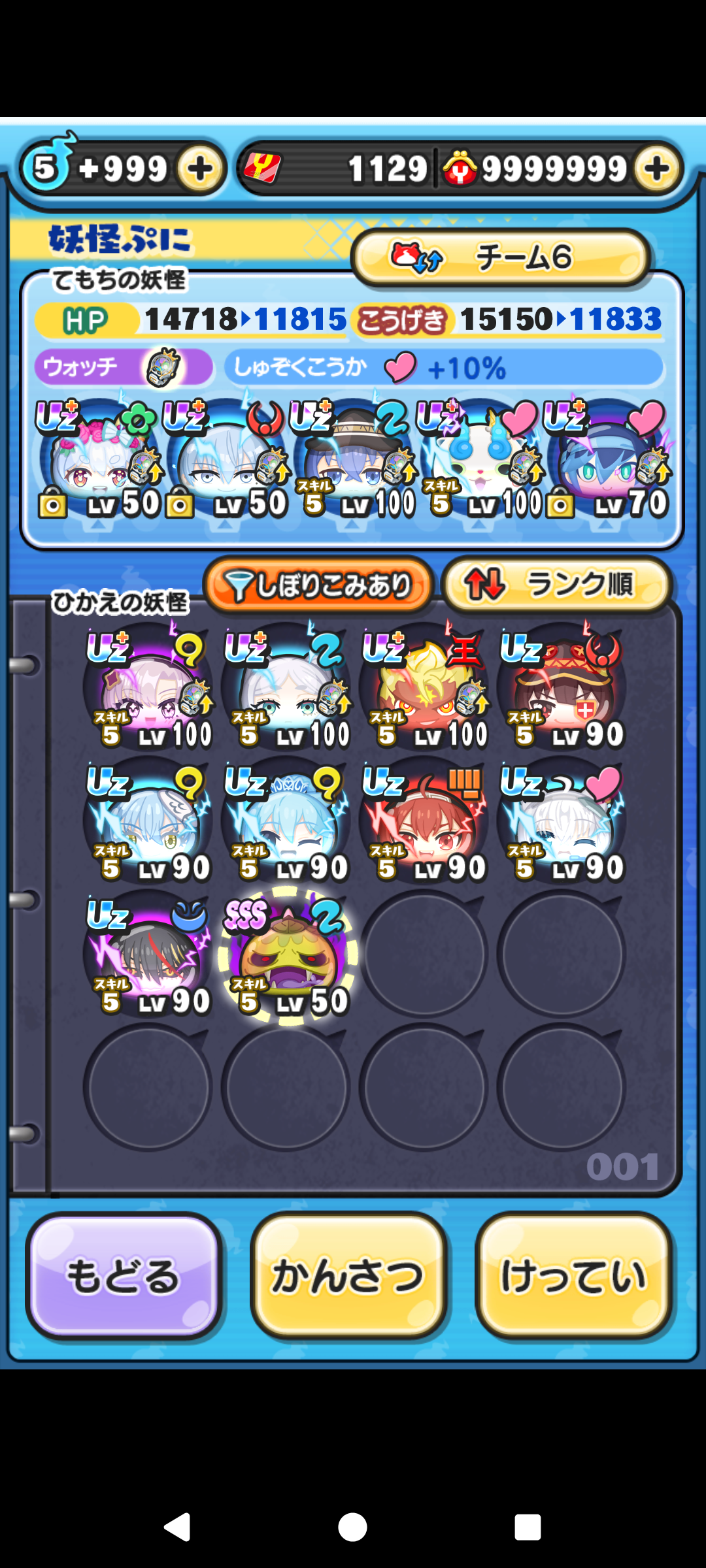This screenshot has width=706, height=1568.
Task: Tap the もどる back button
Action: [x=124, y=1275]
